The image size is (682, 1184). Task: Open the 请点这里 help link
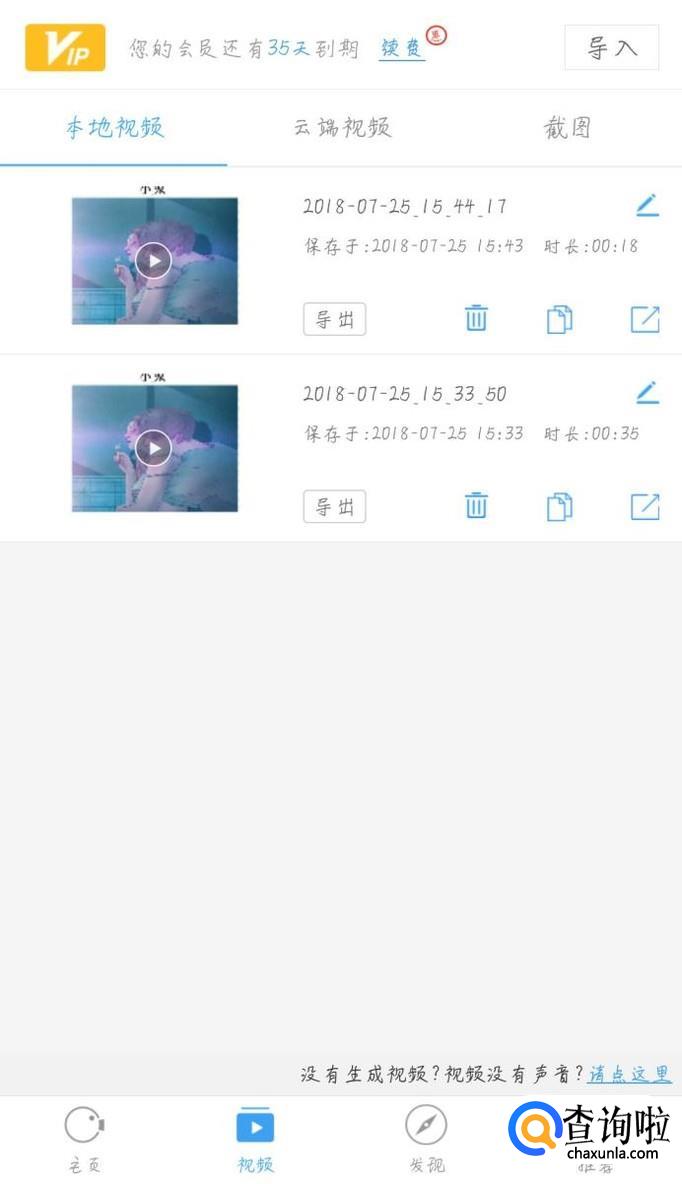[x=629, y=1074]
